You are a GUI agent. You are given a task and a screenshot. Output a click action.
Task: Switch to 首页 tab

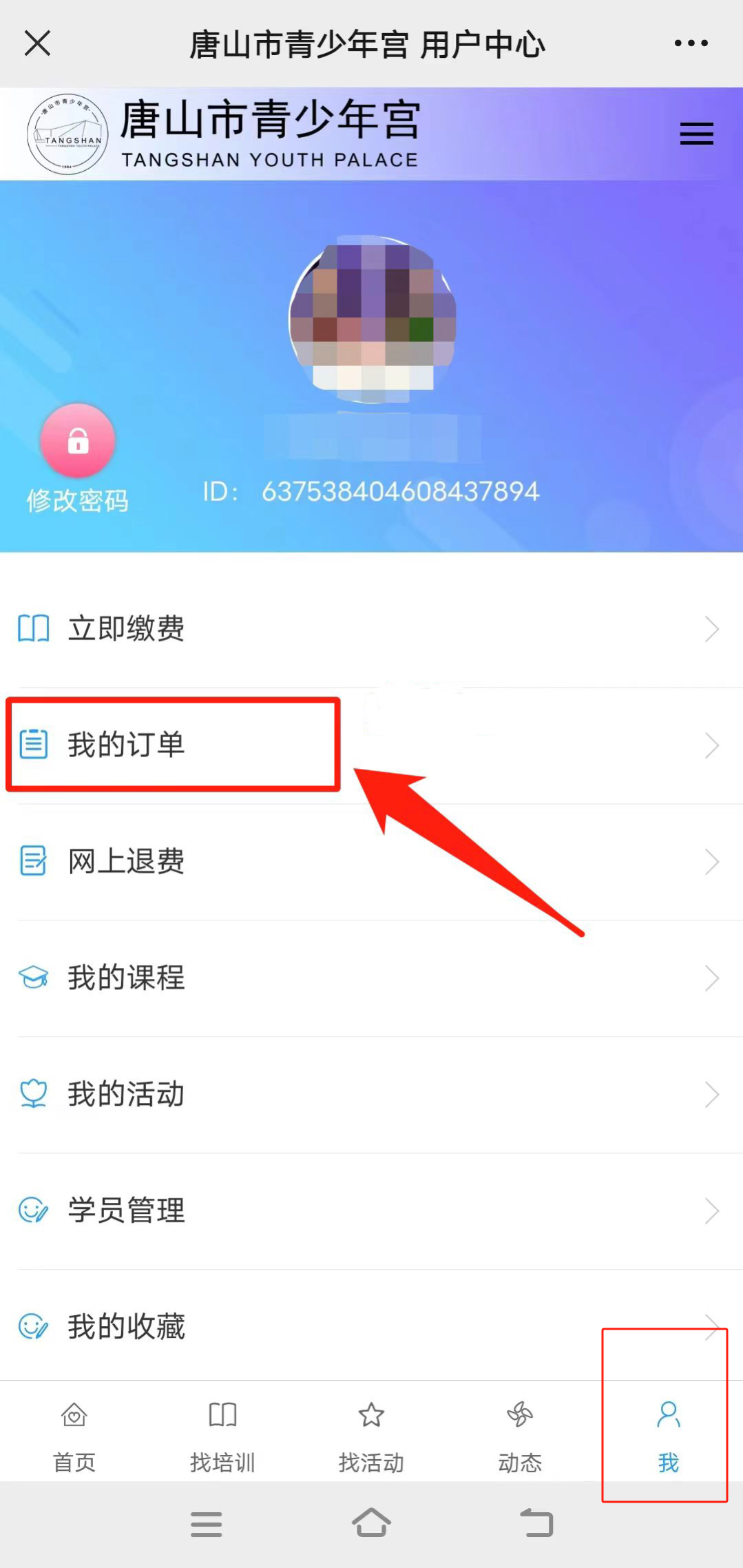(74, 1436)
